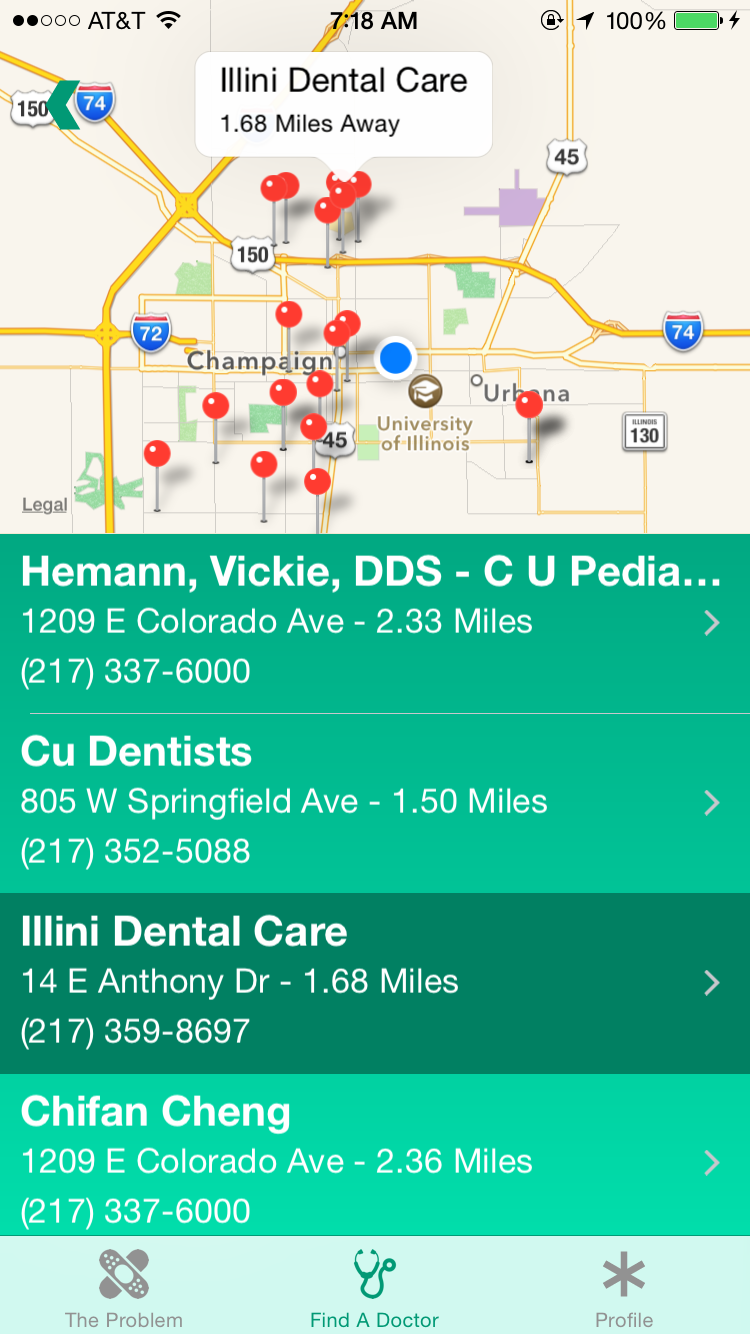The image size is (750, 1334).
Task: Open the Cu Dentists listing
Action: click(x=375, y=802)
